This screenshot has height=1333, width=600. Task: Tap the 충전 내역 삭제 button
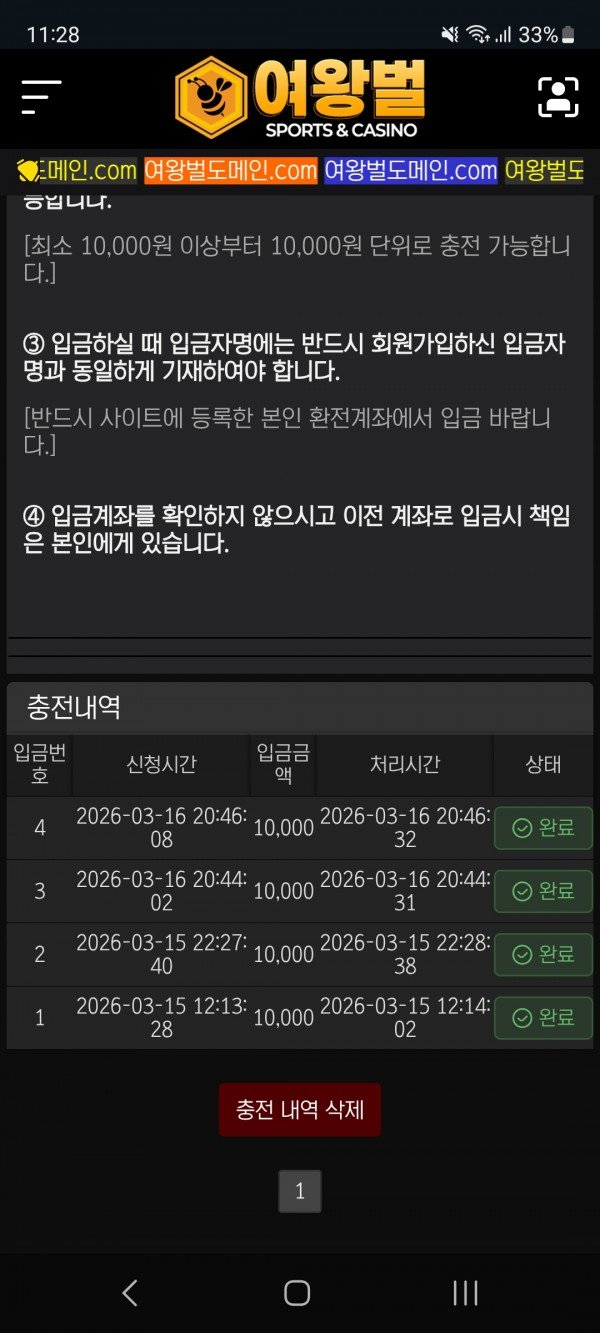point(300,1109)
